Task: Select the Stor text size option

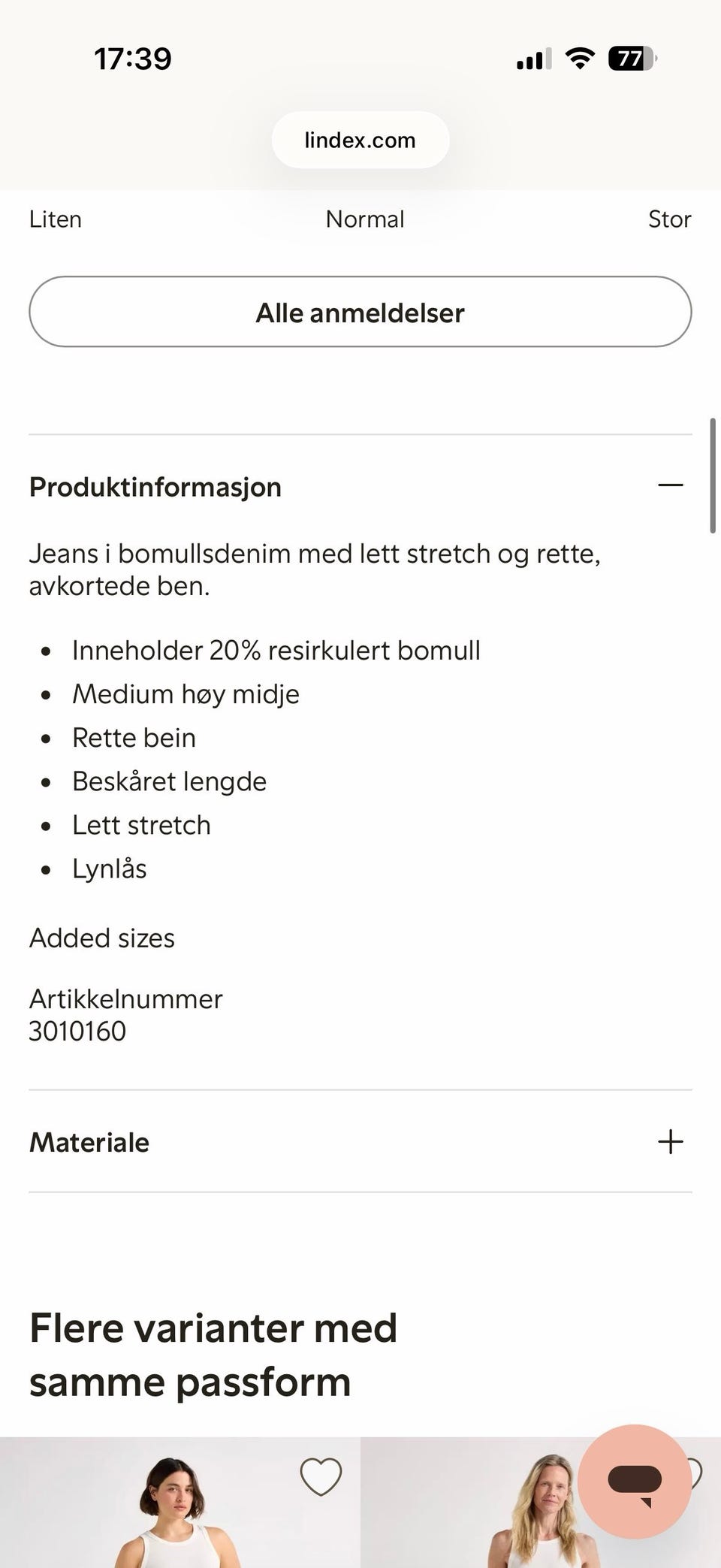Action: (x=669, y=219)
